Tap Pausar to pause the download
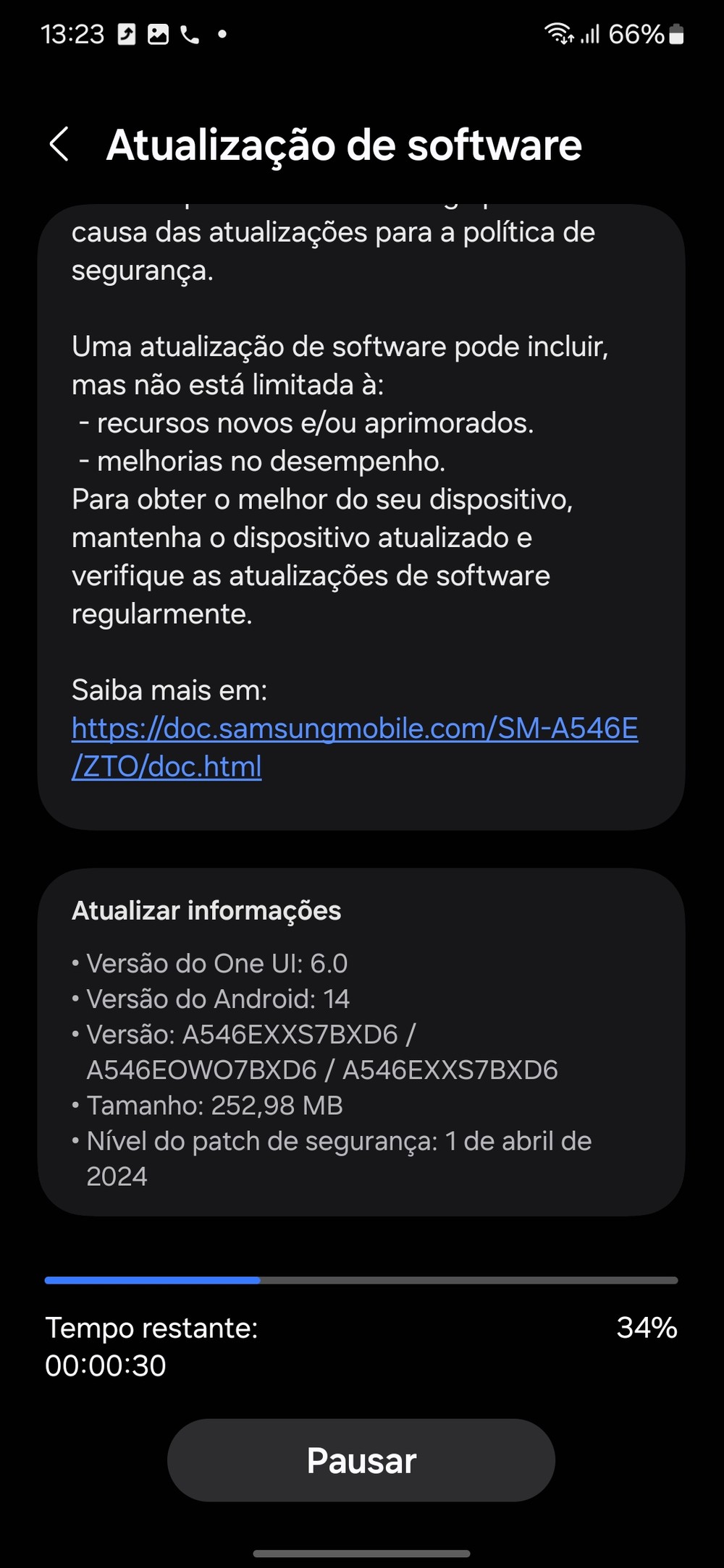 pos(361,1460)
